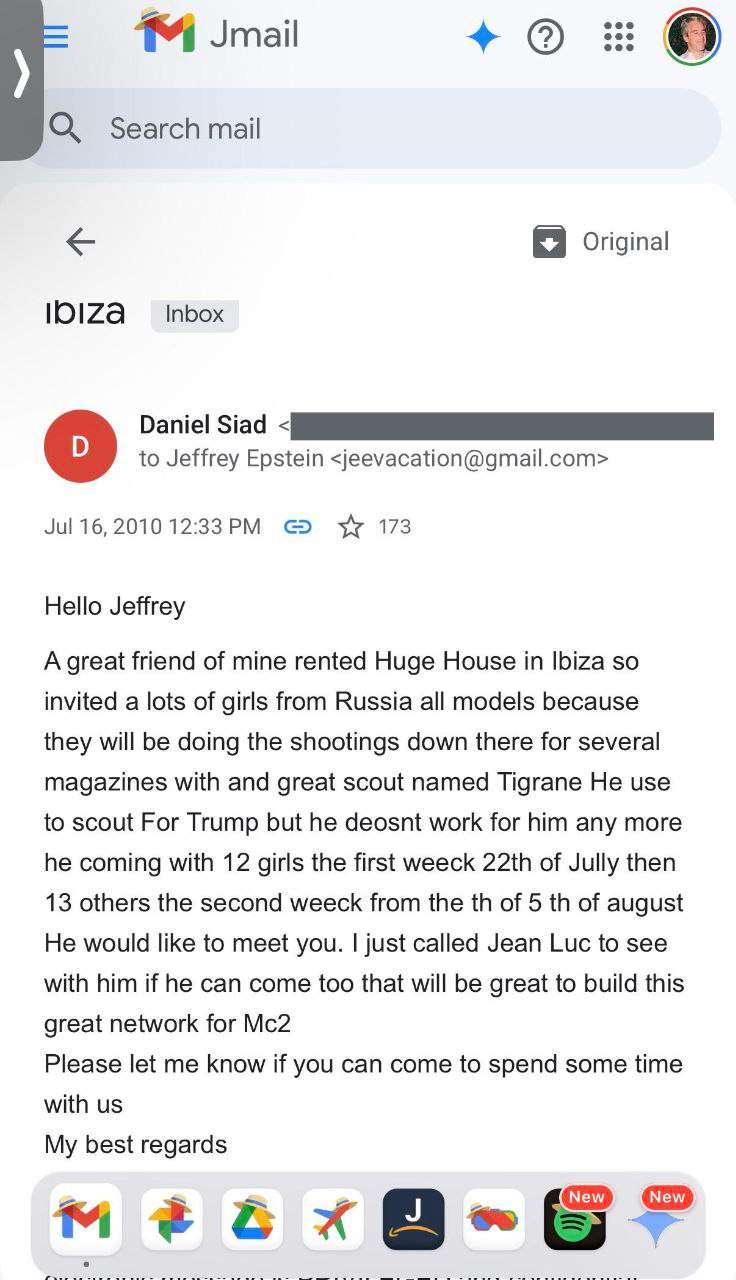Star this Ibiza email
Screen dimensions: 736x1280
pos(350,526)
